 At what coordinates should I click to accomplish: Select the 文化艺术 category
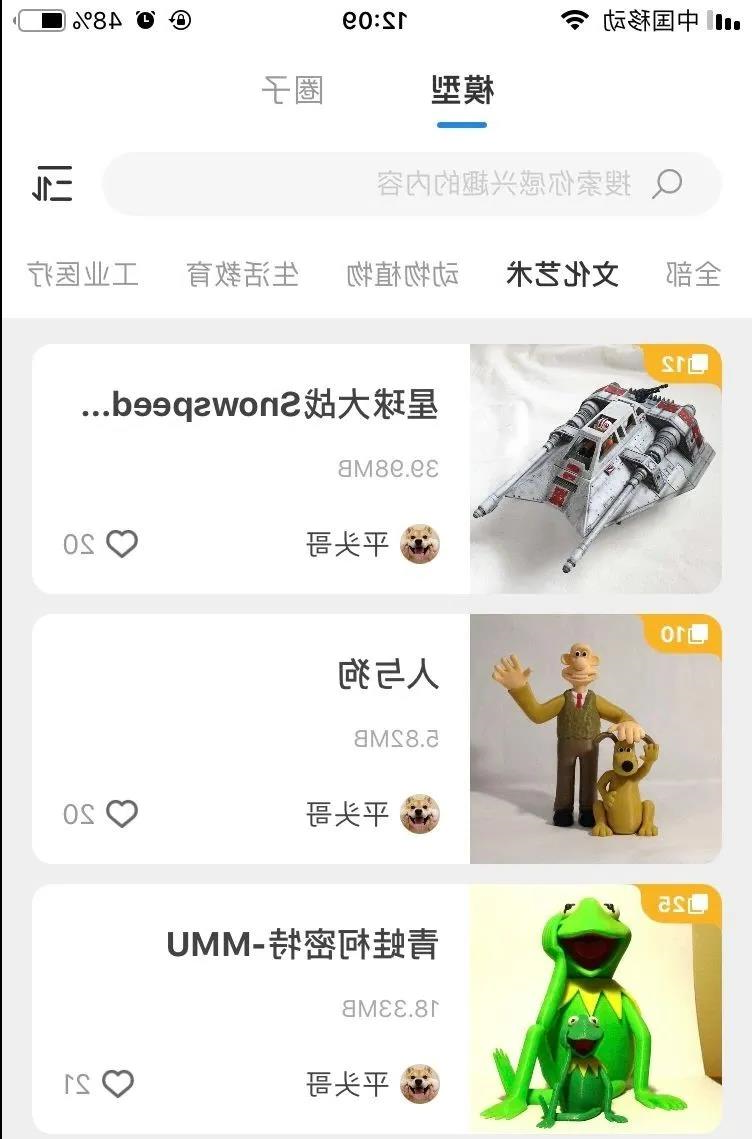click(563, 274)
